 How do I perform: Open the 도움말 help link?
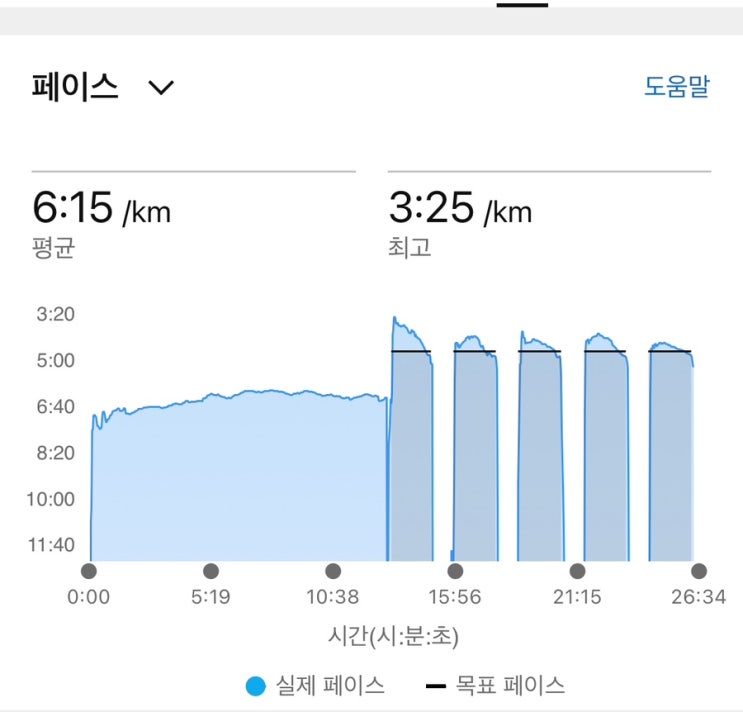[x=676, y=87]
